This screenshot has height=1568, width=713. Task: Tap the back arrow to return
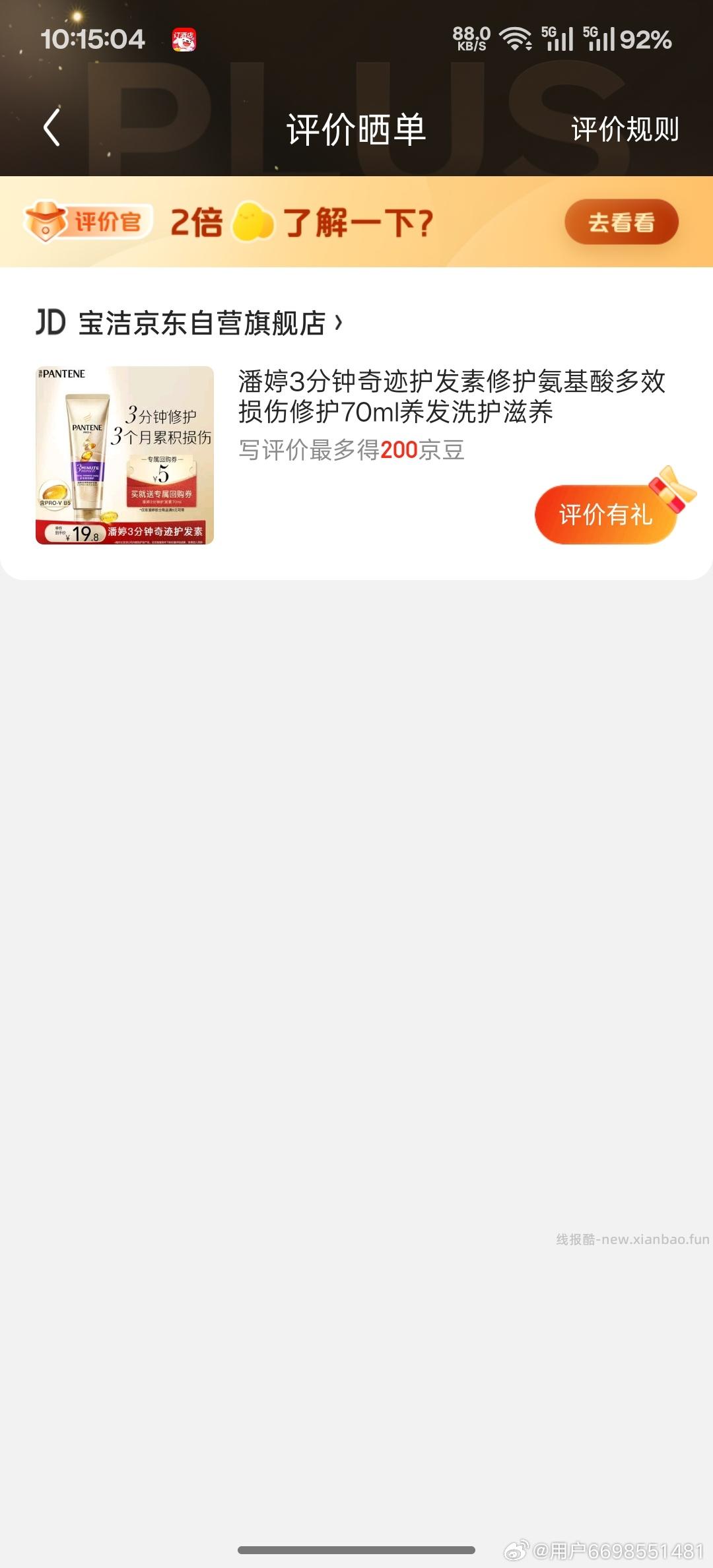pos(53,127)
